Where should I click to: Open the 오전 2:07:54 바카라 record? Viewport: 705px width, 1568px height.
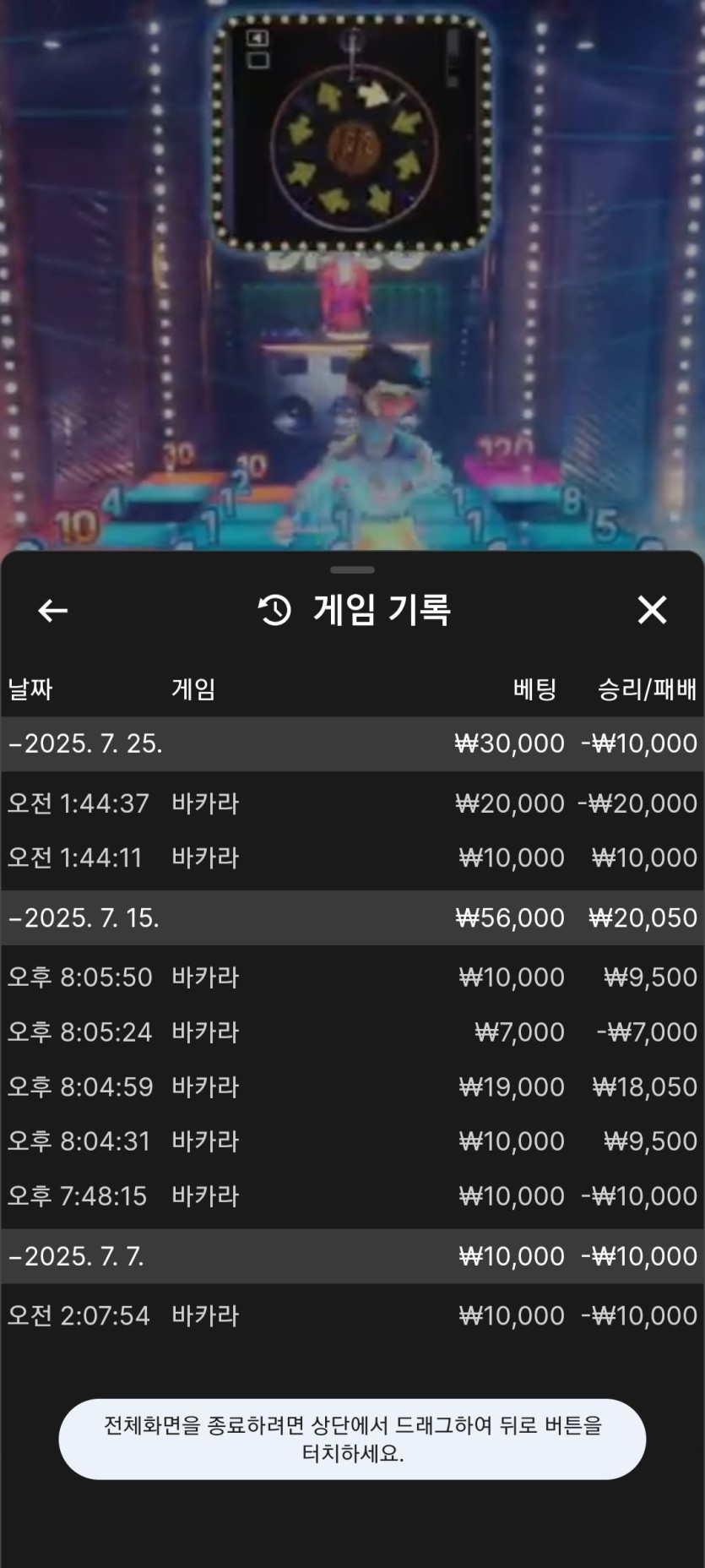point(352,1315)
